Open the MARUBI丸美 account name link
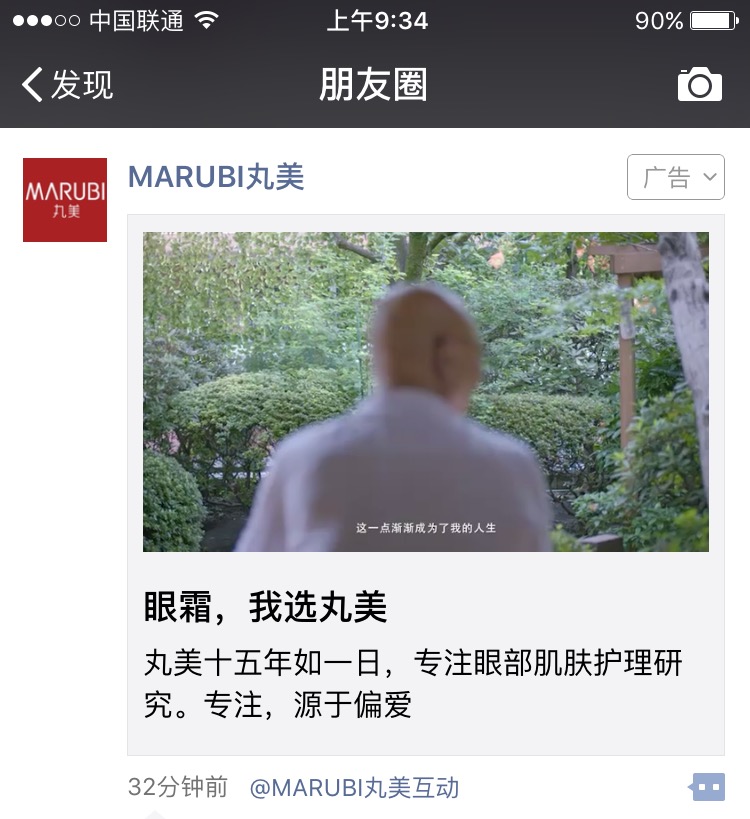 pos(216,177)
